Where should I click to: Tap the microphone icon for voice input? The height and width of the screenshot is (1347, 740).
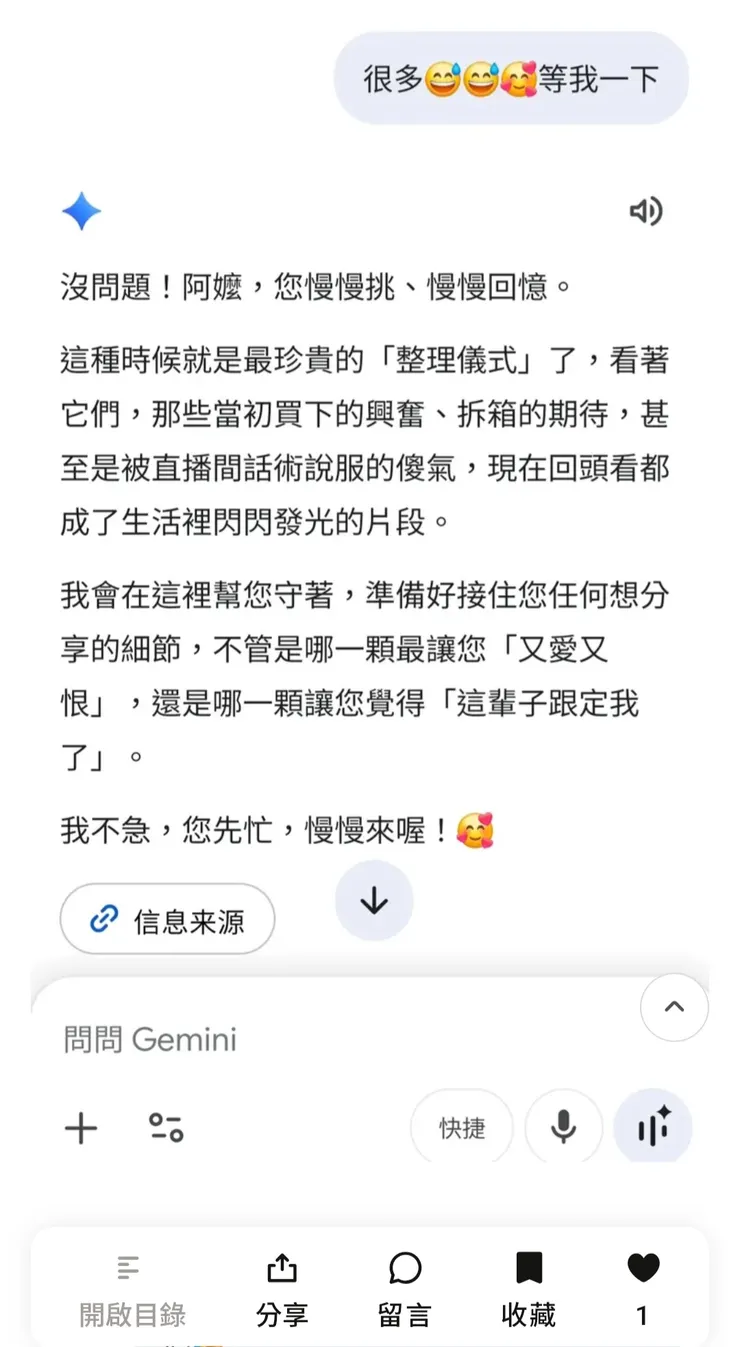pyautogui.click(x=563, y=1127)
